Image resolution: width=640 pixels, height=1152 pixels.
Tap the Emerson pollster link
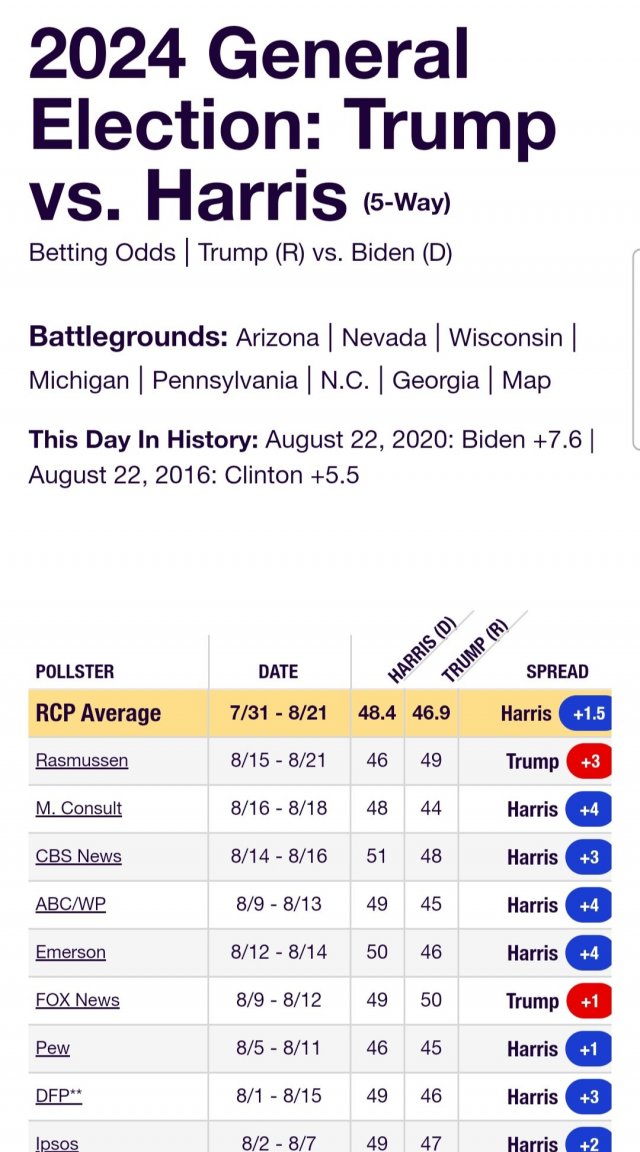71,951
